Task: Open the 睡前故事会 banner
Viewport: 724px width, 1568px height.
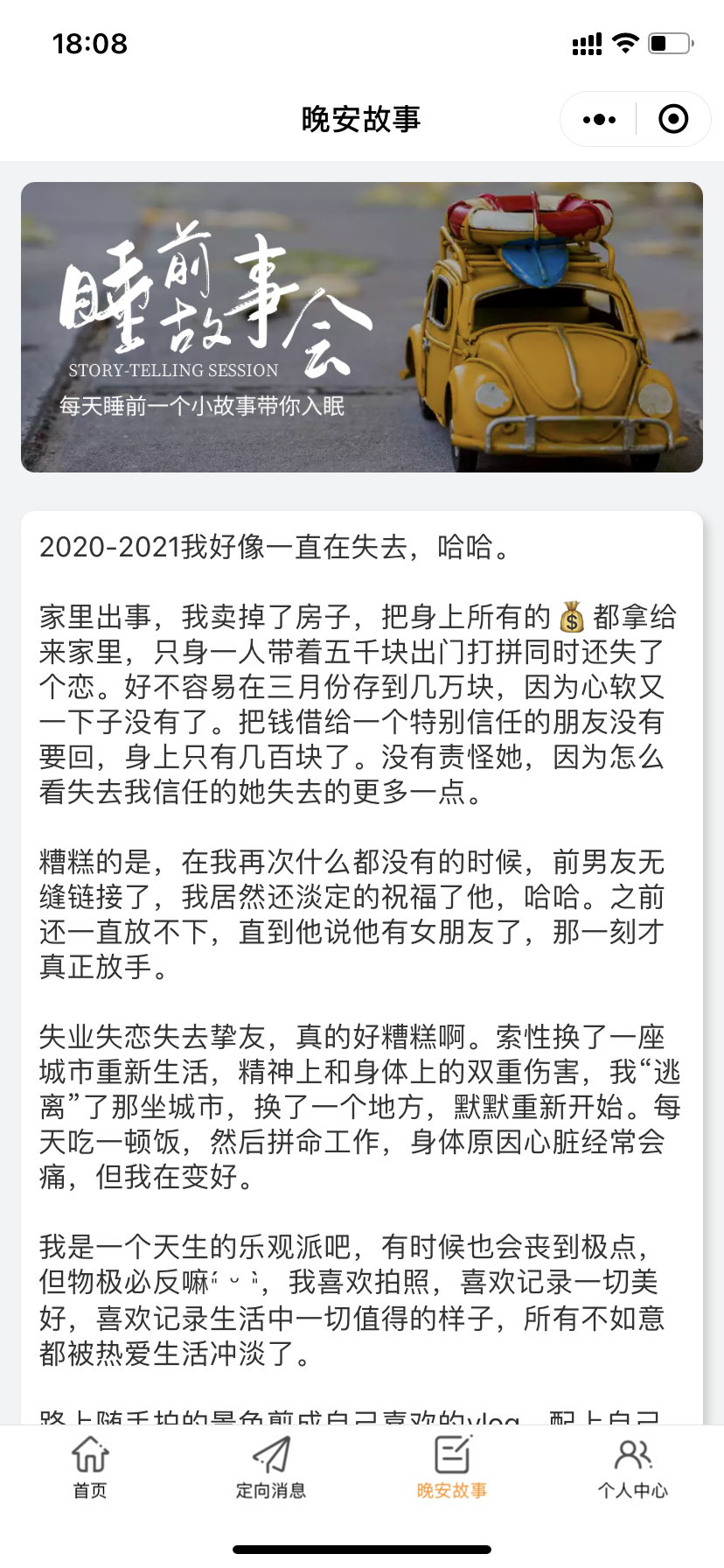Action: tap(362, 327)
